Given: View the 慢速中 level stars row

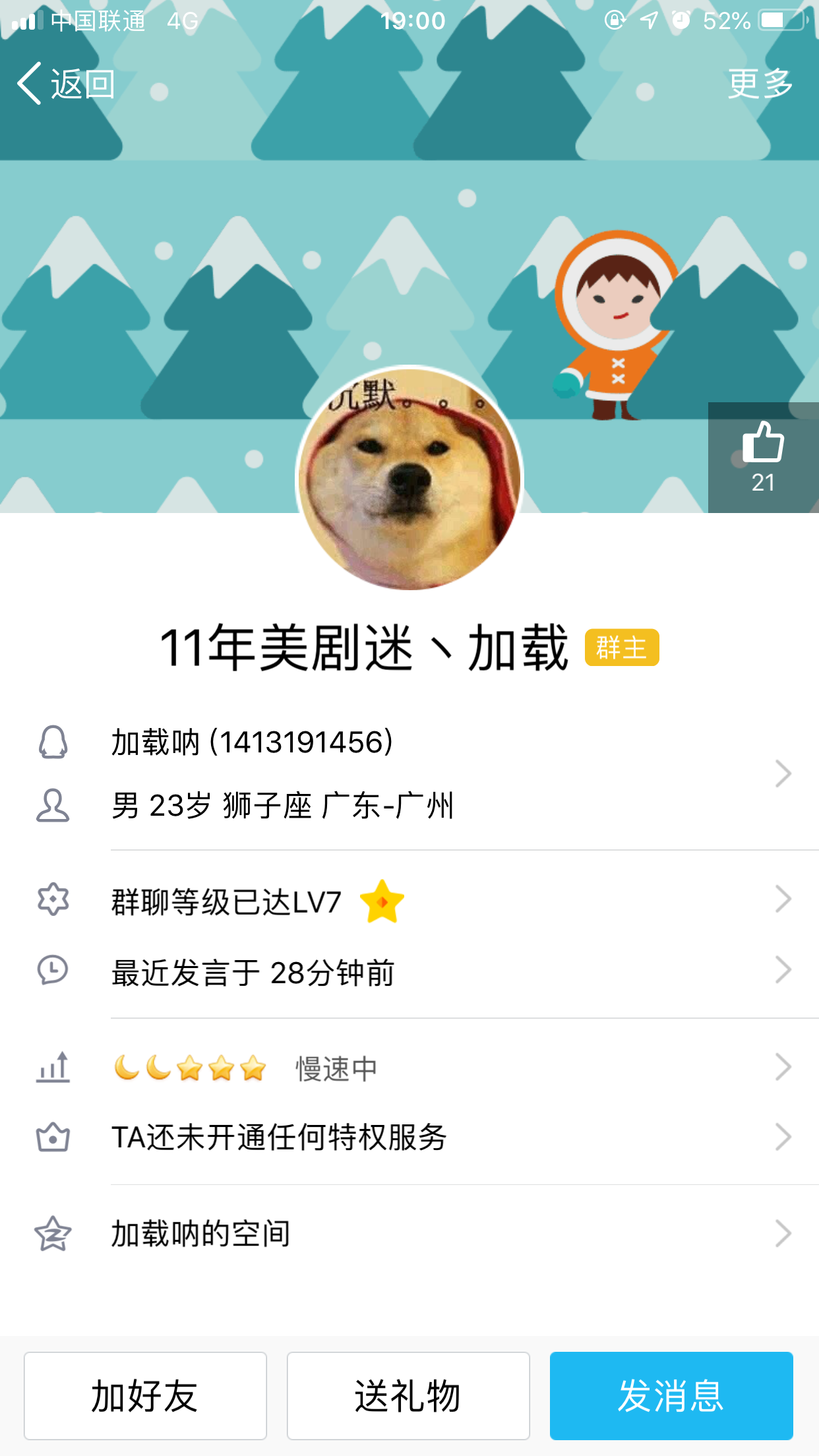Looking at the screenshot, I should click(x=409, y=1068).
